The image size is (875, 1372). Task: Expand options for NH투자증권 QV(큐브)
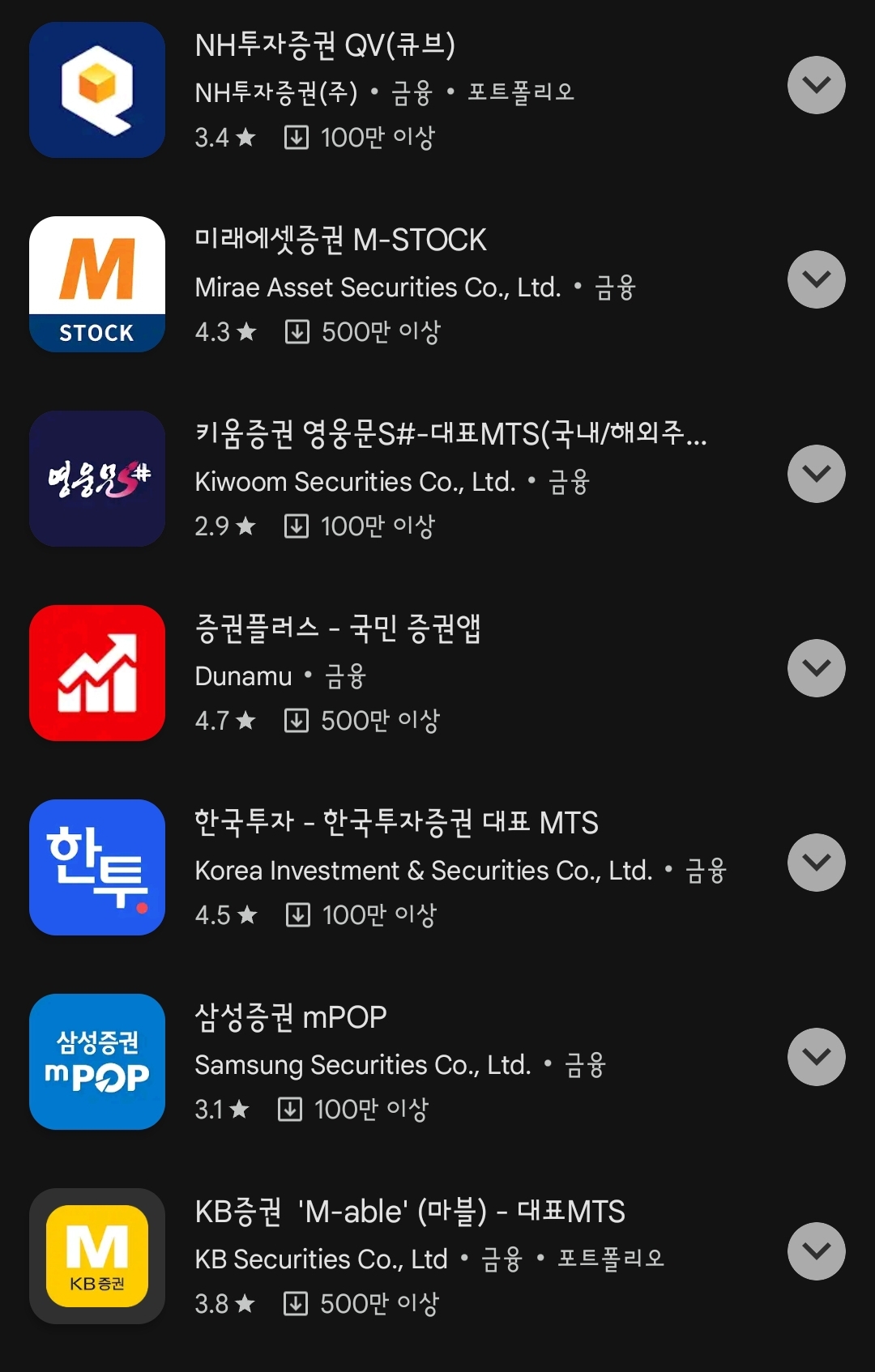click(x=816, y=84)
